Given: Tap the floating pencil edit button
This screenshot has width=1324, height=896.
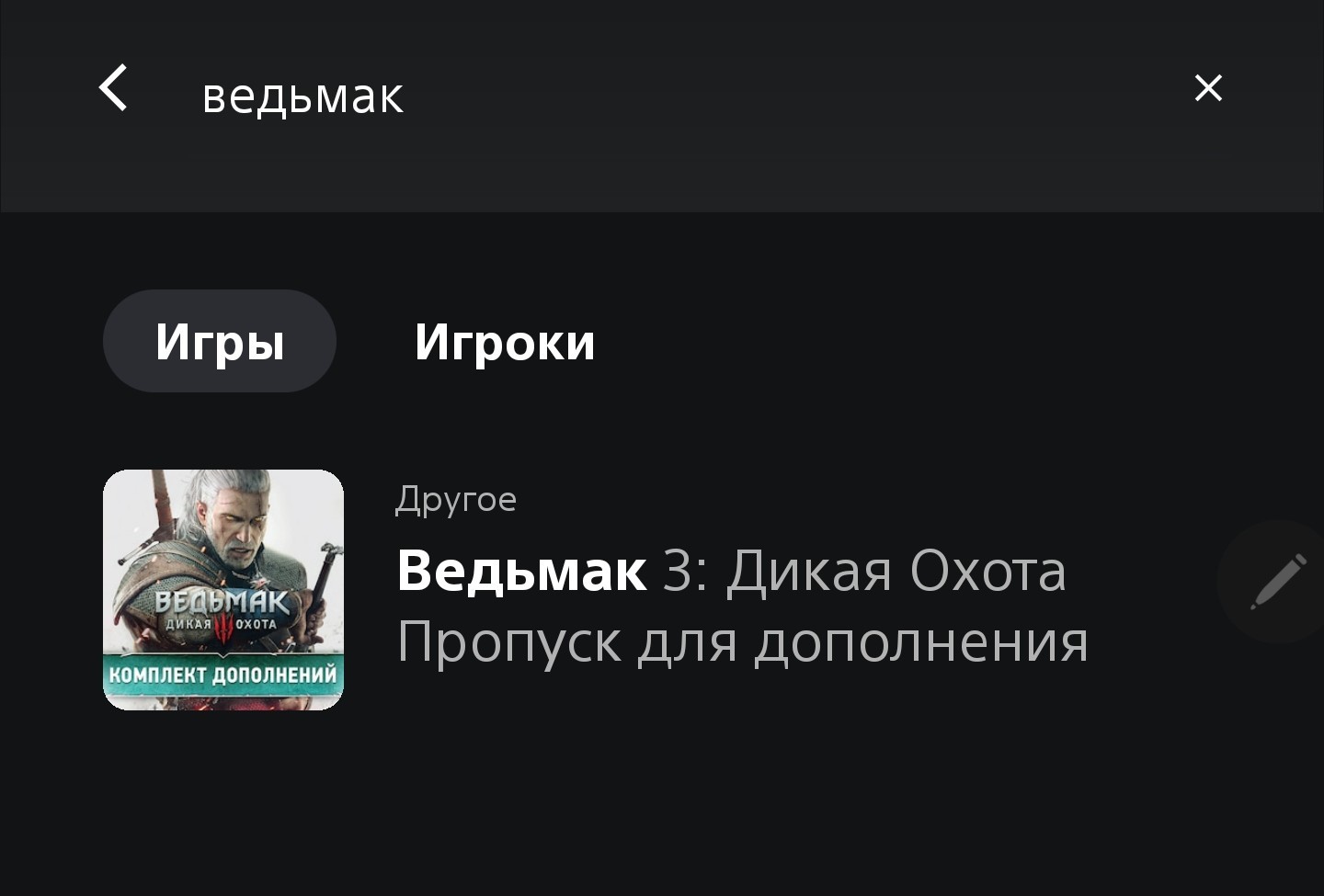Looking at the screenshot, I should pyautogui.click(x=1278, y=582).
